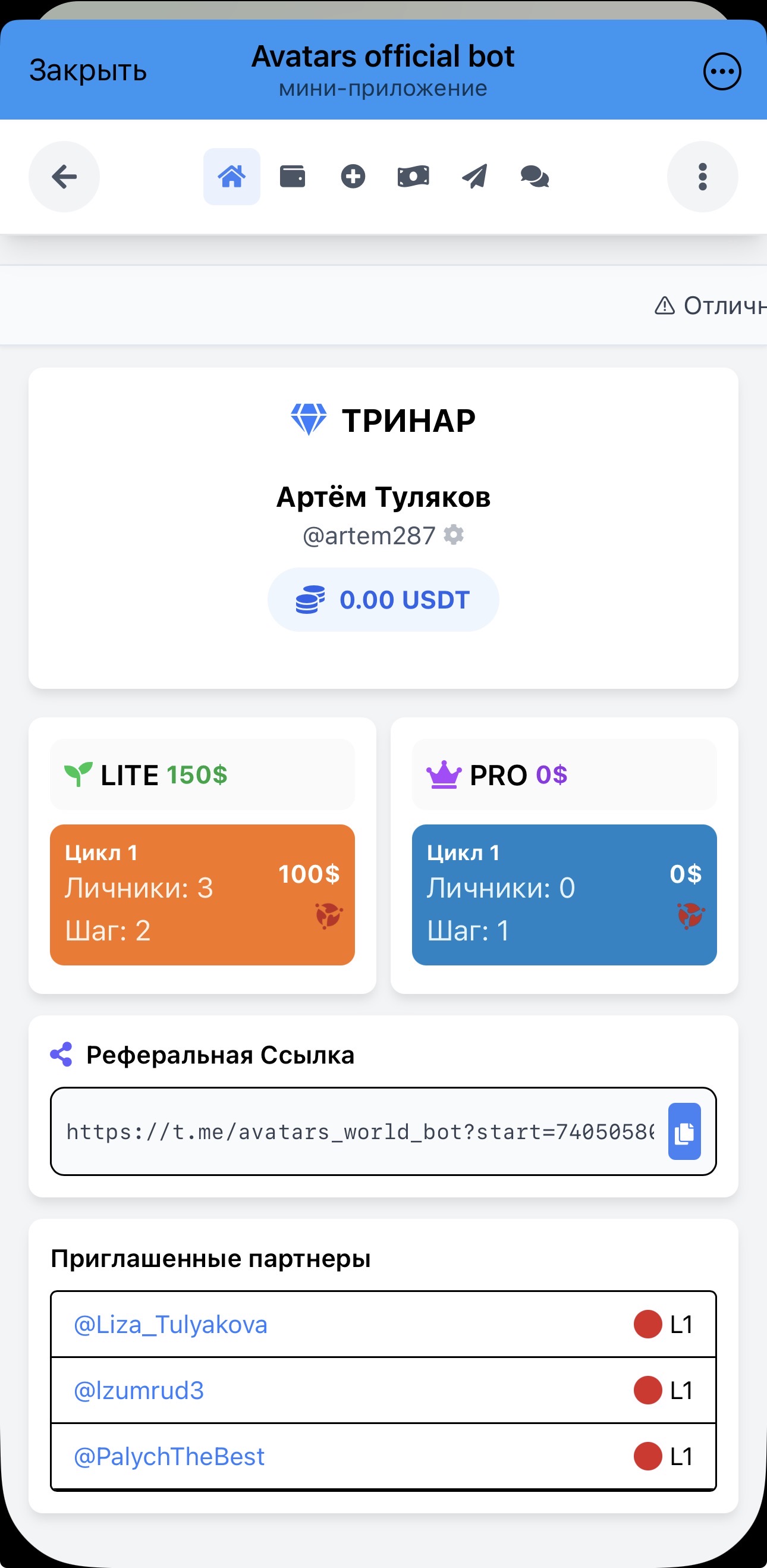Open the money bill tab
This screenshot has height=1568, width=767.
tap(413, 177)
